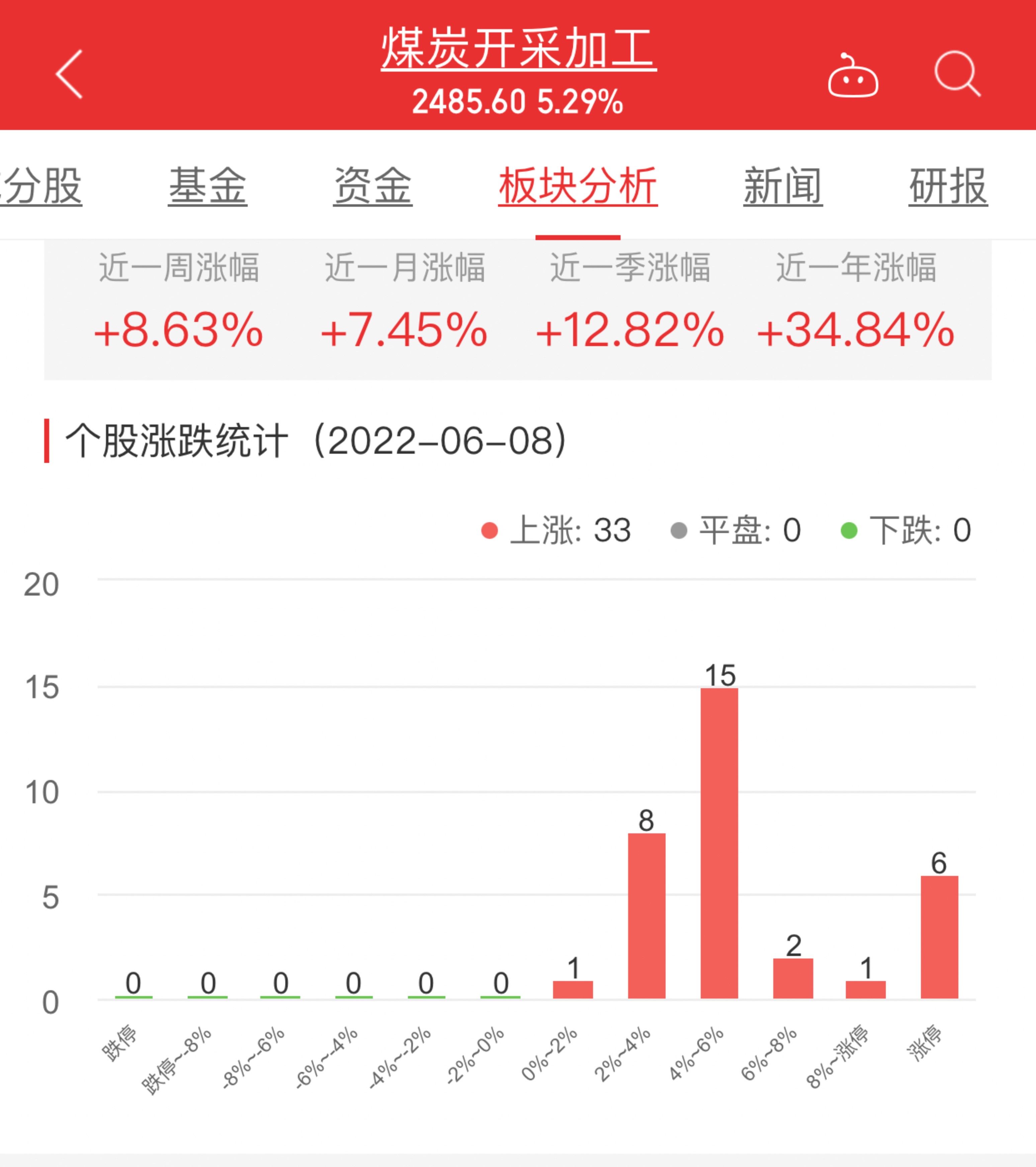Switch to the 研报 tab
This screenshot has height=1167, width=1036.
[948, 186]
